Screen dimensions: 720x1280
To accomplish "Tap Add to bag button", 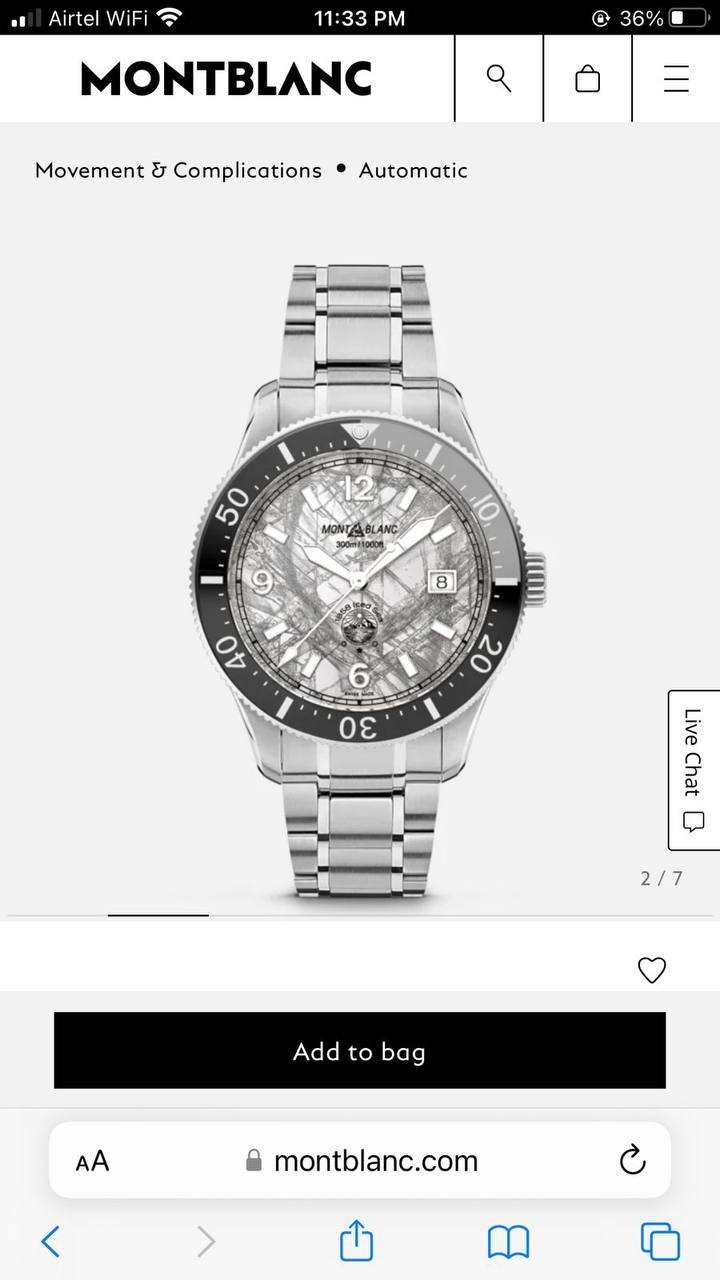I will [x=359, y=1050].
